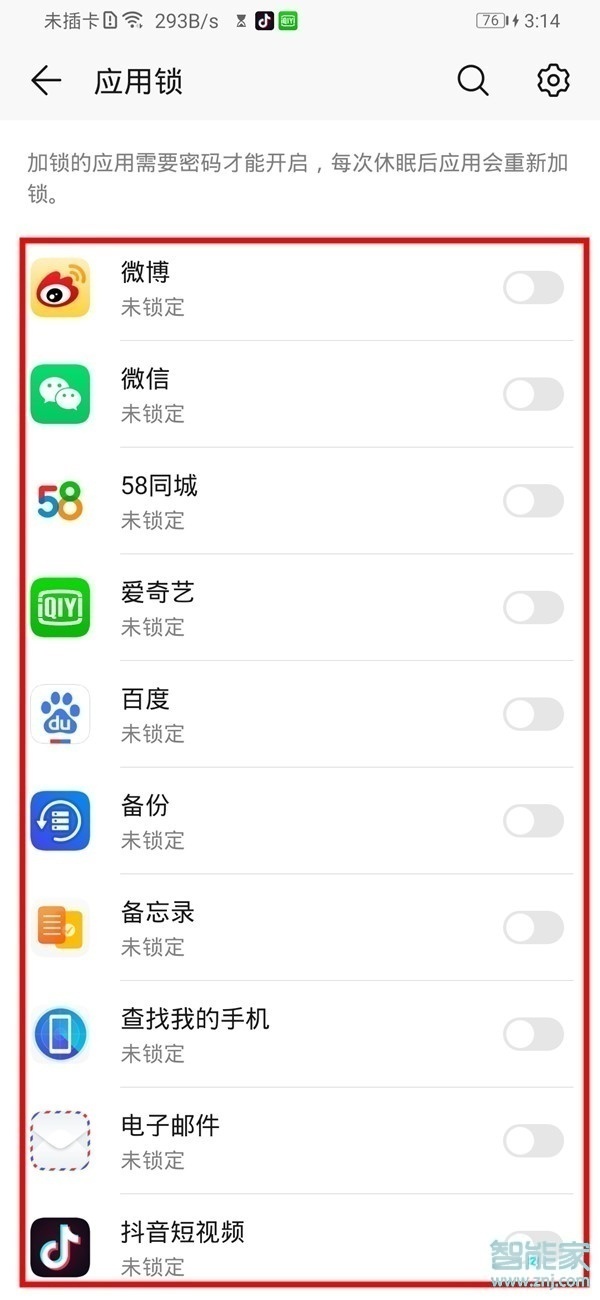600x1300 pixels.
Task: Toggle 备忘录 app lock
Action: (x=533, y=928)
